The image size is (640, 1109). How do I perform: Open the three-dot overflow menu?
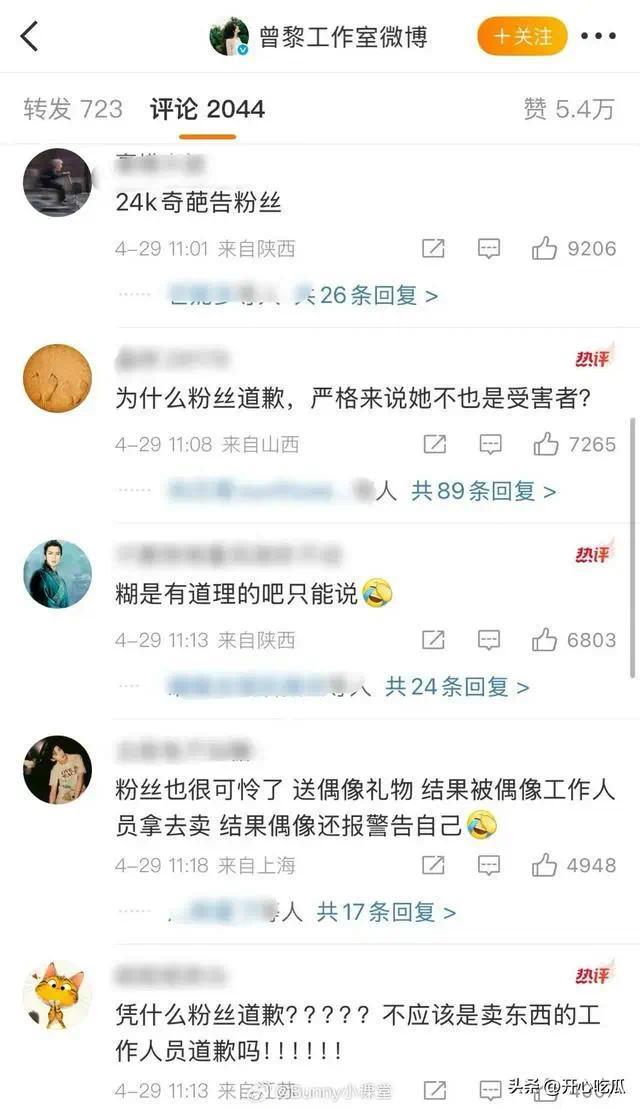point(598,36)
